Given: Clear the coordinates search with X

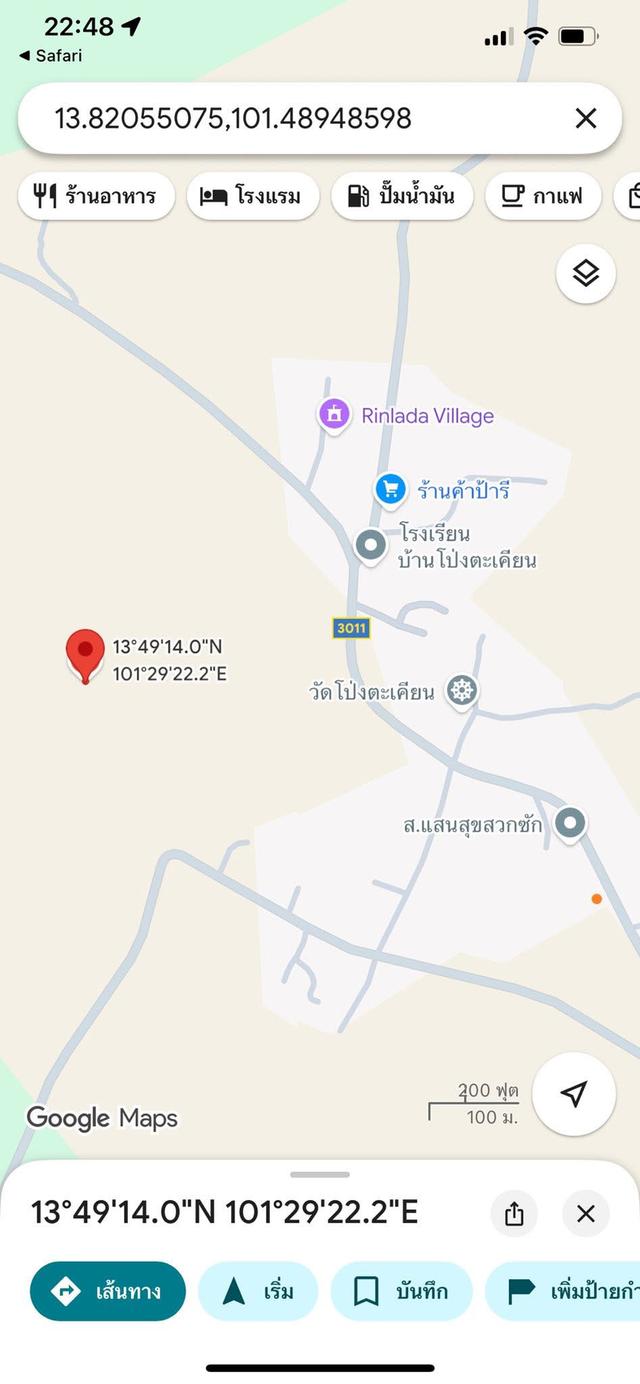Looking at the screenshot, I should 586,118.
